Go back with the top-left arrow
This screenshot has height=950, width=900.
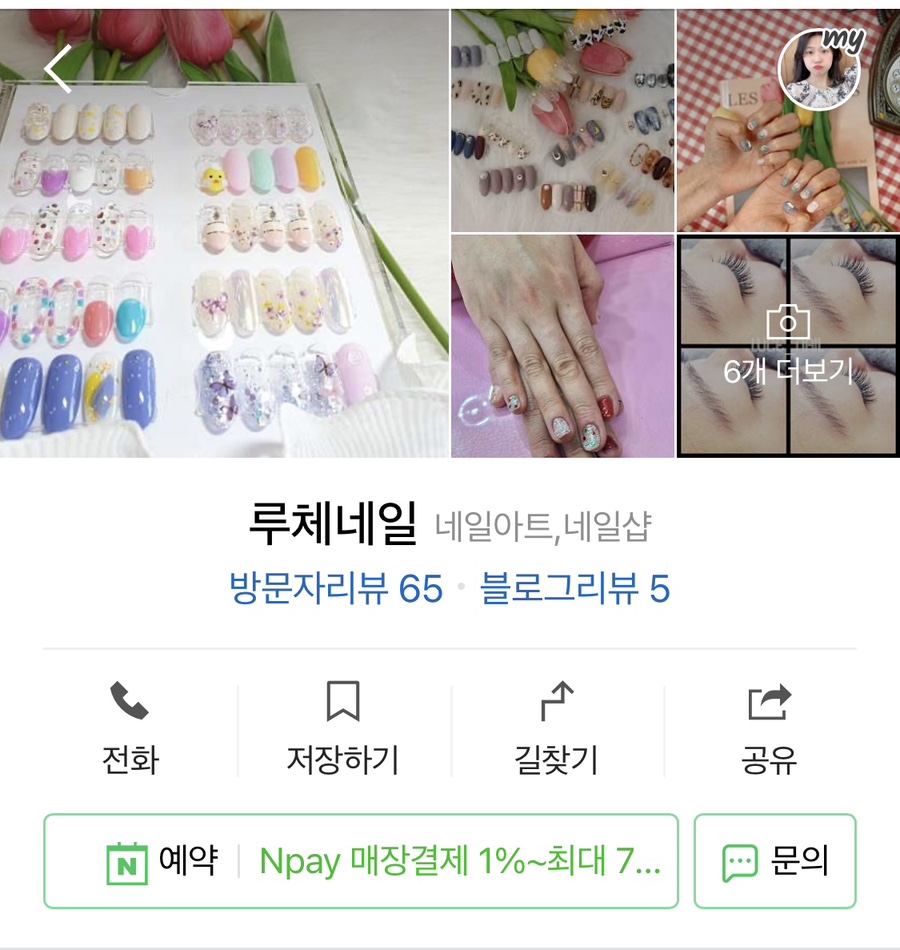click(x=58, y=69)
